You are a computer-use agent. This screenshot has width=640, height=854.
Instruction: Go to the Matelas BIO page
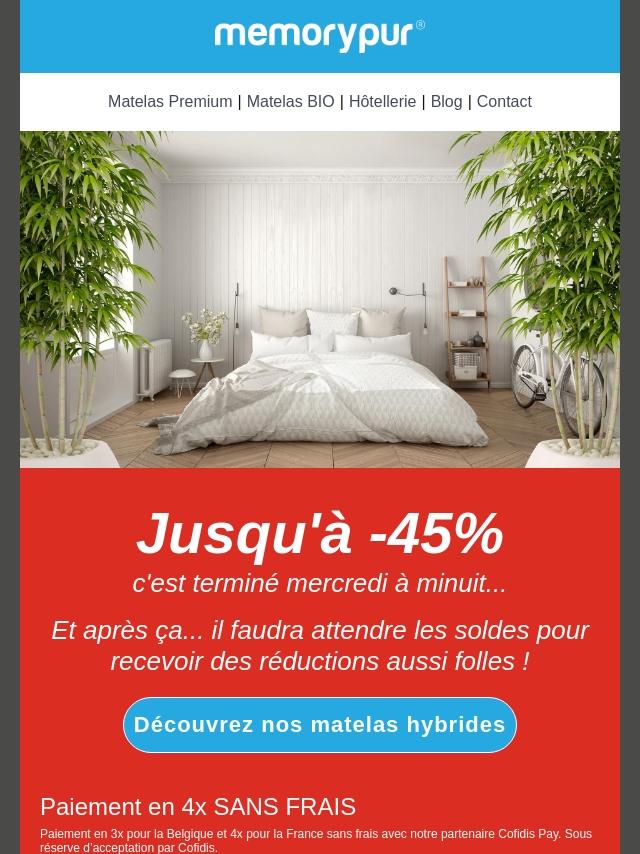[x=290, y=102]
